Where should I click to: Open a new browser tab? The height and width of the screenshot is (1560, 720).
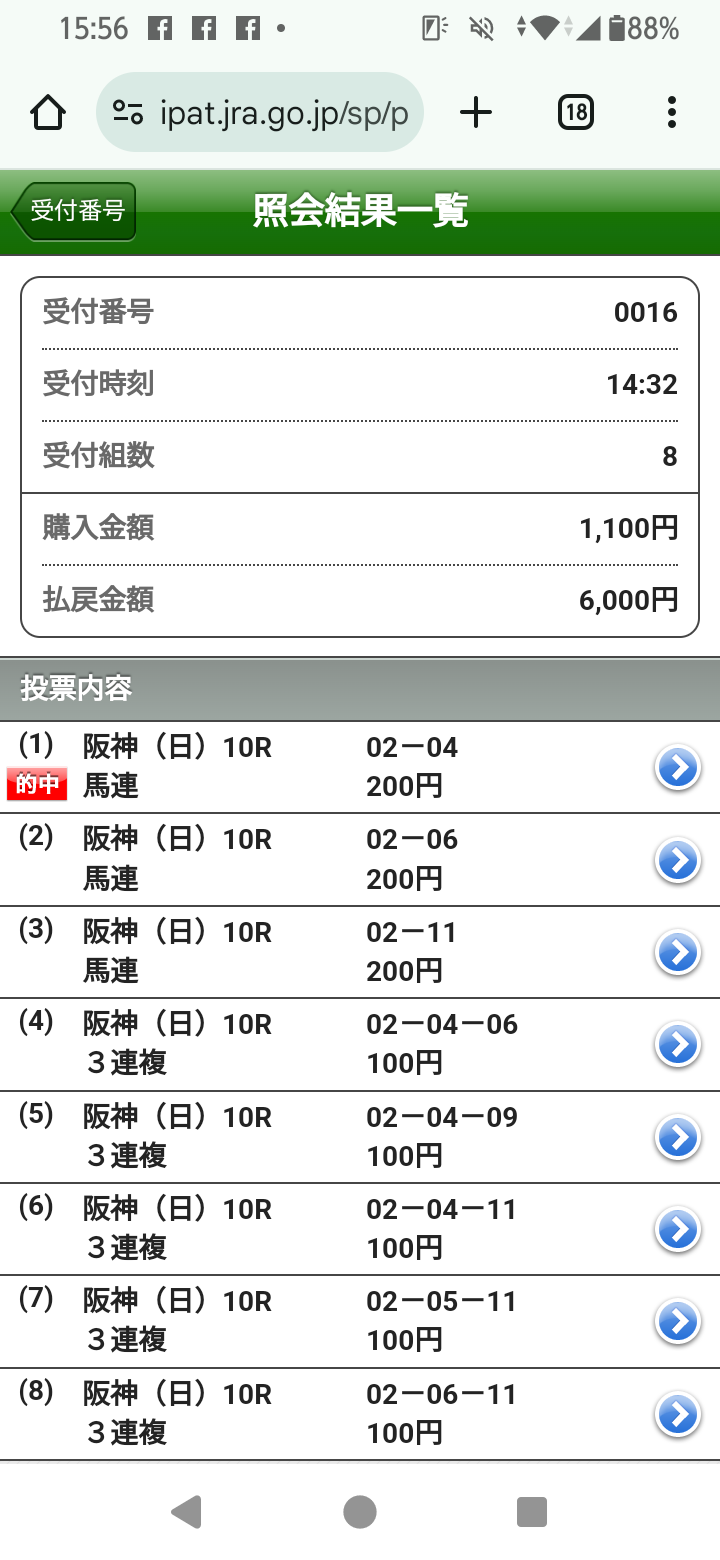[x=476, y=113]
